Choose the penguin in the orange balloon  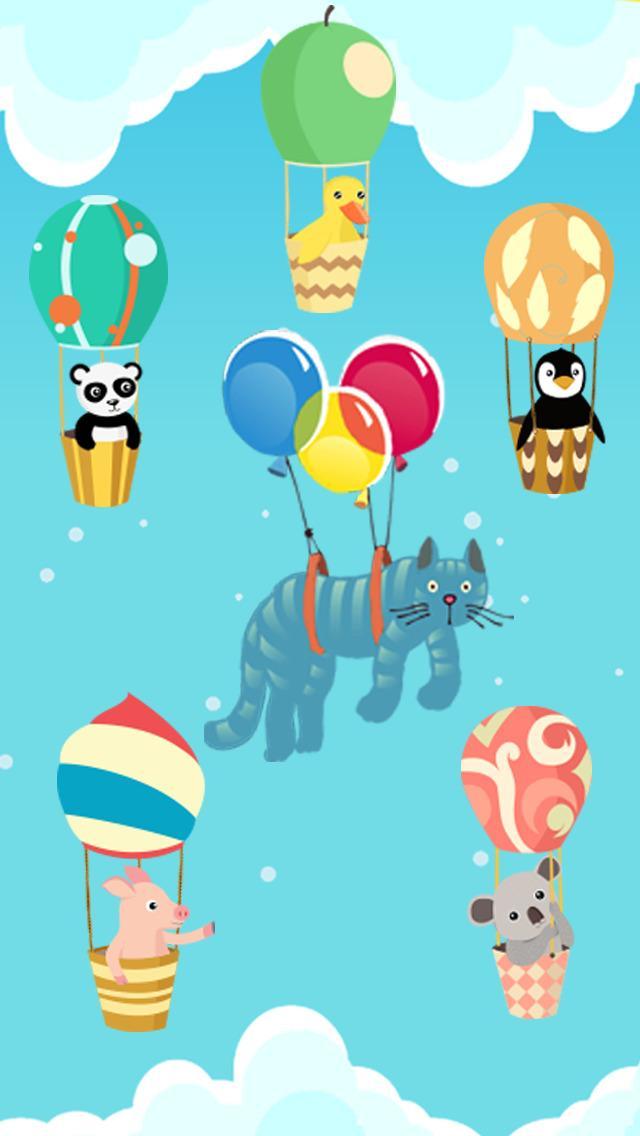558,393
